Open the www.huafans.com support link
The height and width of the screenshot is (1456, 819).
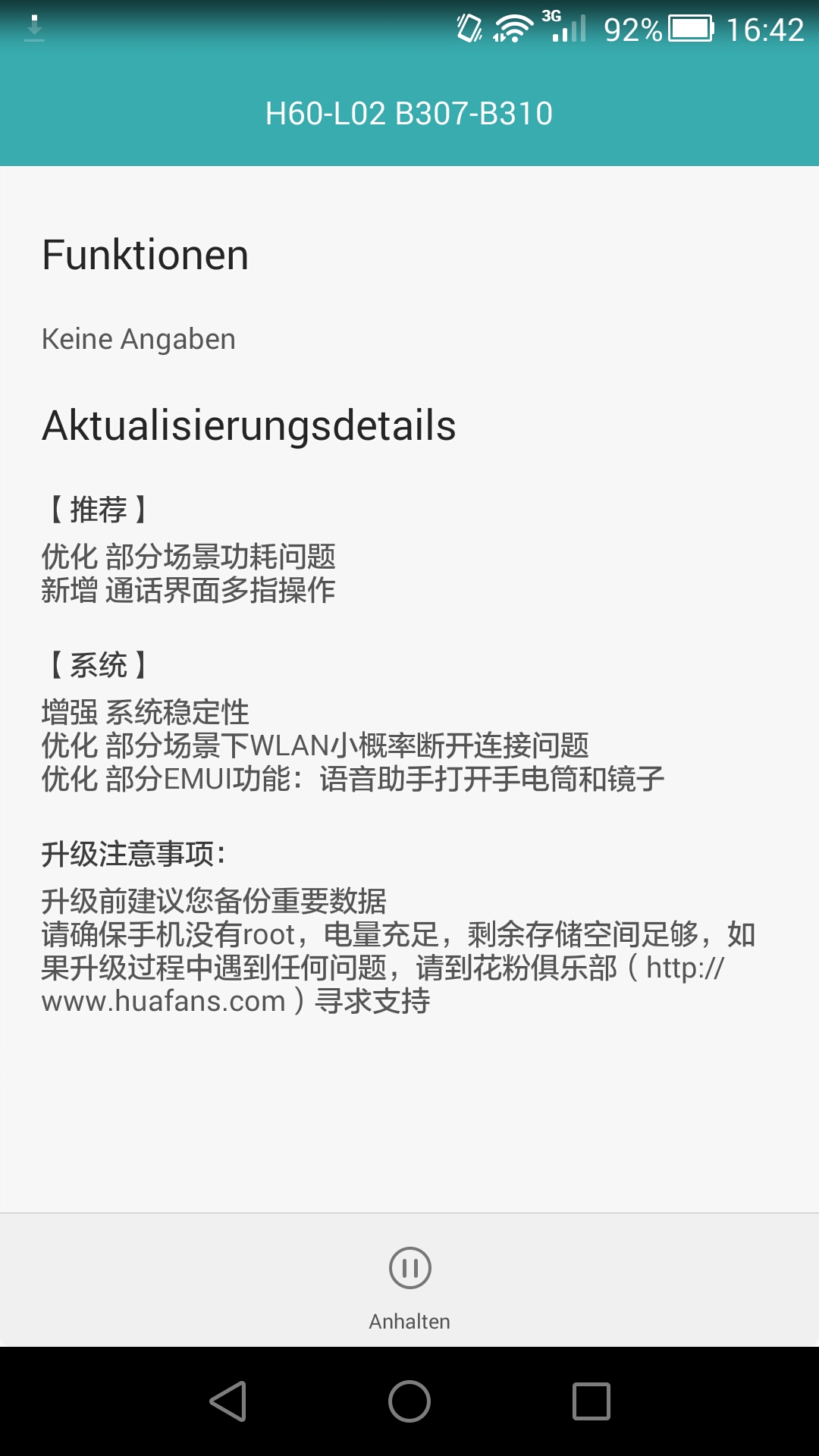pos(163,1001)
